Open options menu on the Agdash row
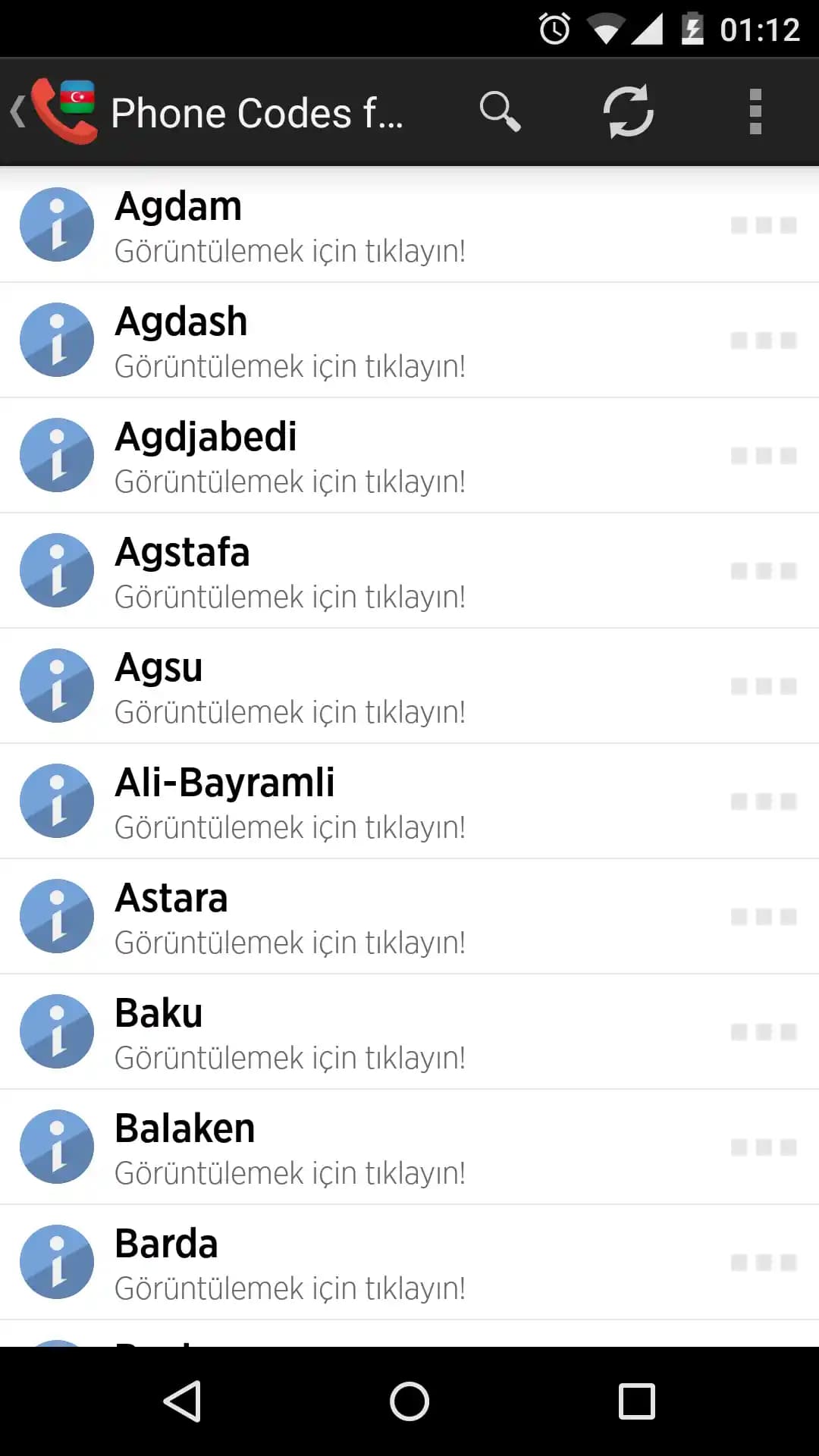This screenshot has width=819, height=1456. coord(762,340)
